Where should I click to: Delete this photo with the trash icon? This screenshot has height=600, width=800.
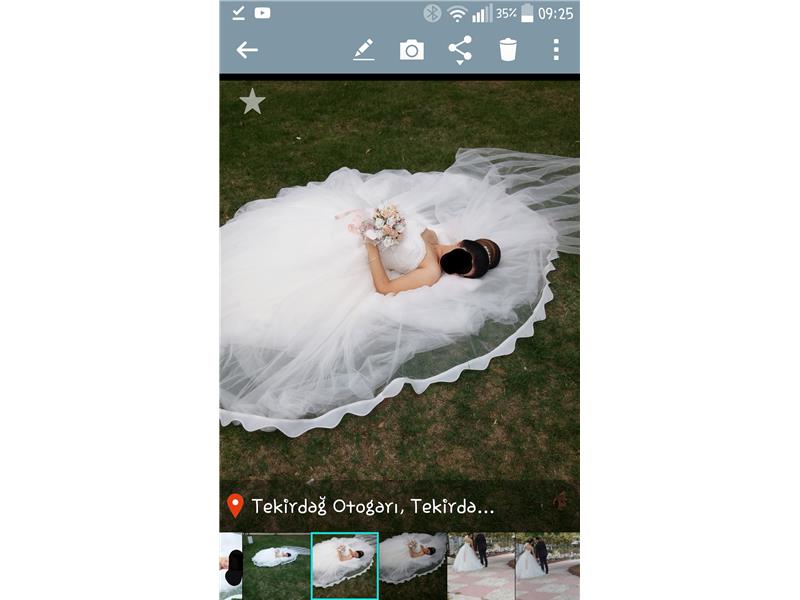click(x=508, y=50)
